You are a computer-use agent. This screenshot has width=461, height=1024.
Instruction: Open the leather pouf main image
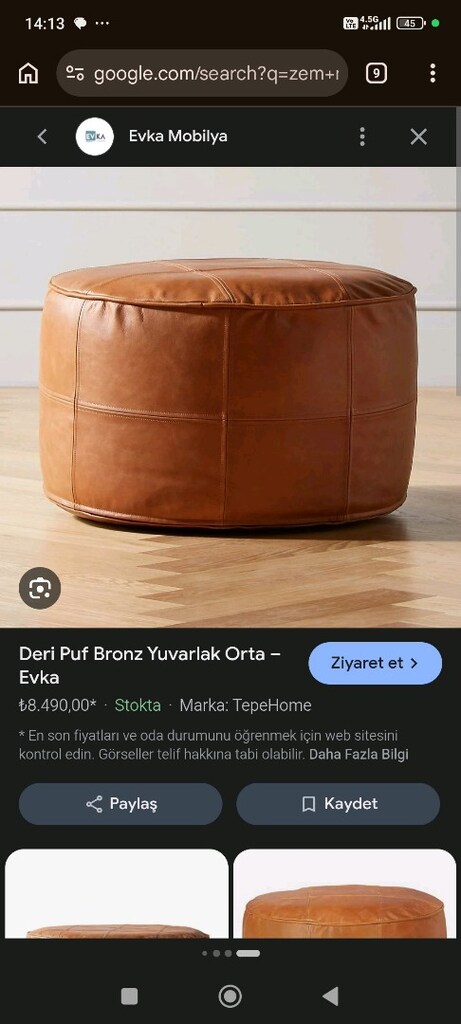(x=230, y=397)
